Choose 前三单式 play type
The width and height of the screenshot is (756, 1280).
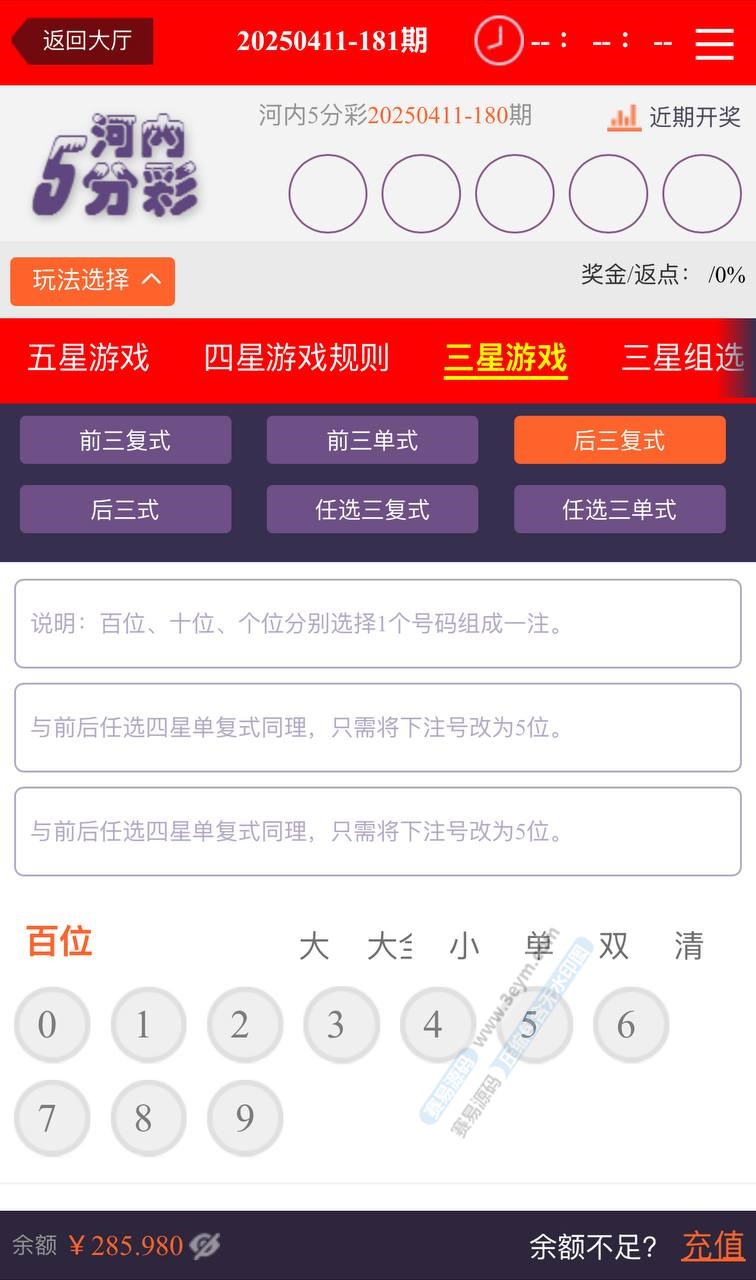point(372,440)
